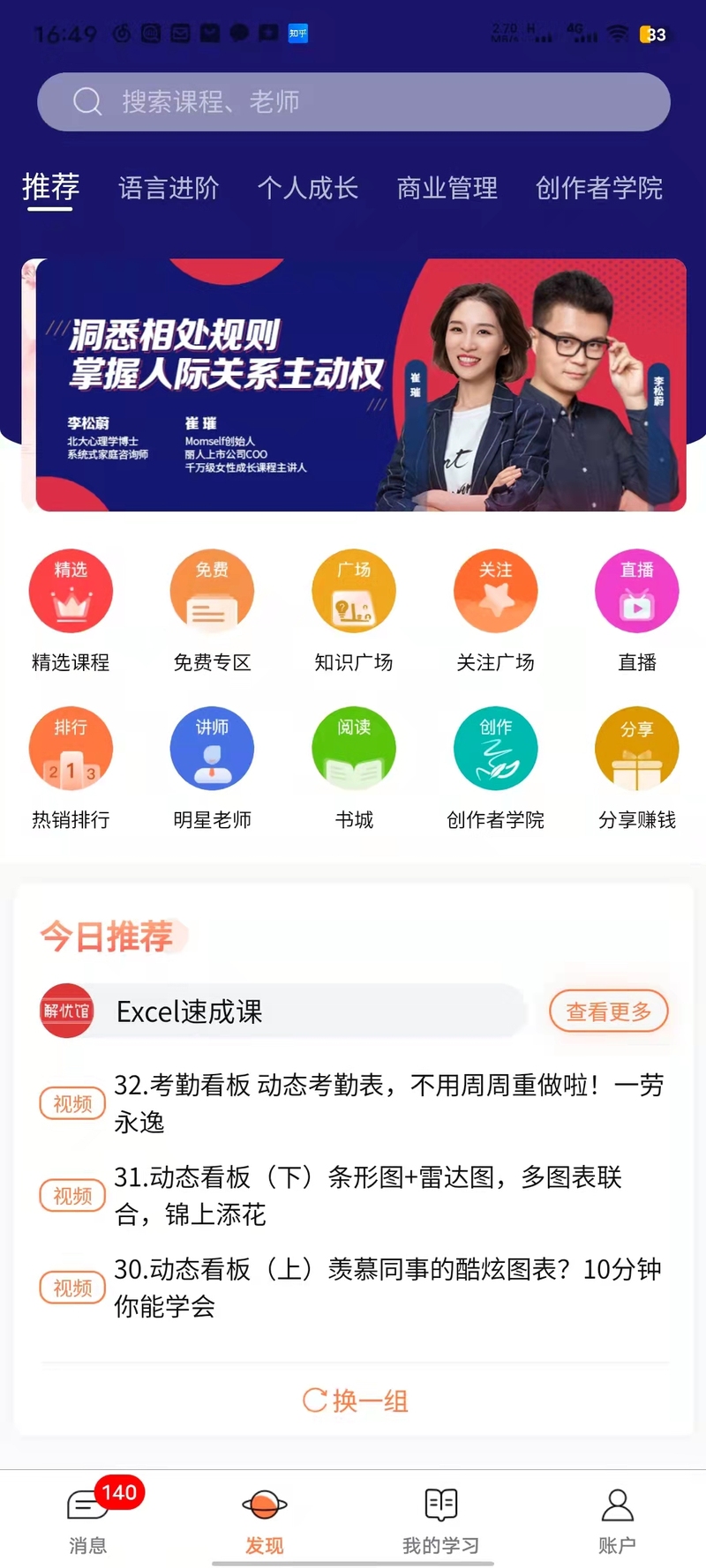The width and height of the screenshot is (706, 1568).
Task: Open 分享赚钱
Action: [x=636, y=766]
